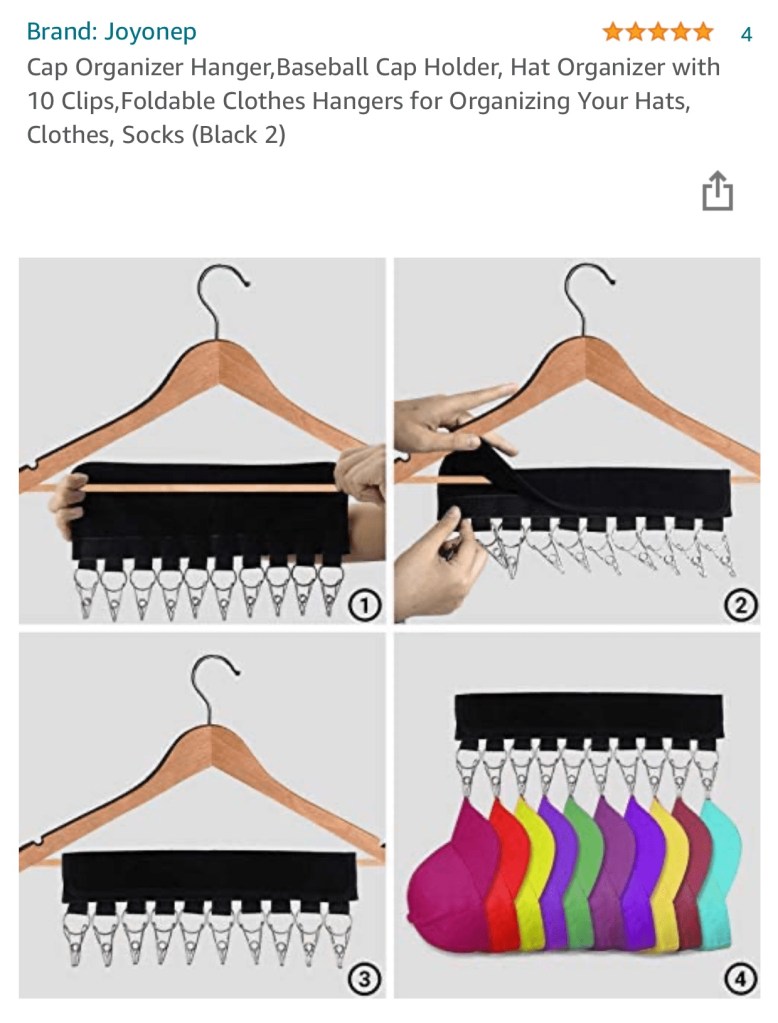Open the product image in full view

(x=389, y=626)
